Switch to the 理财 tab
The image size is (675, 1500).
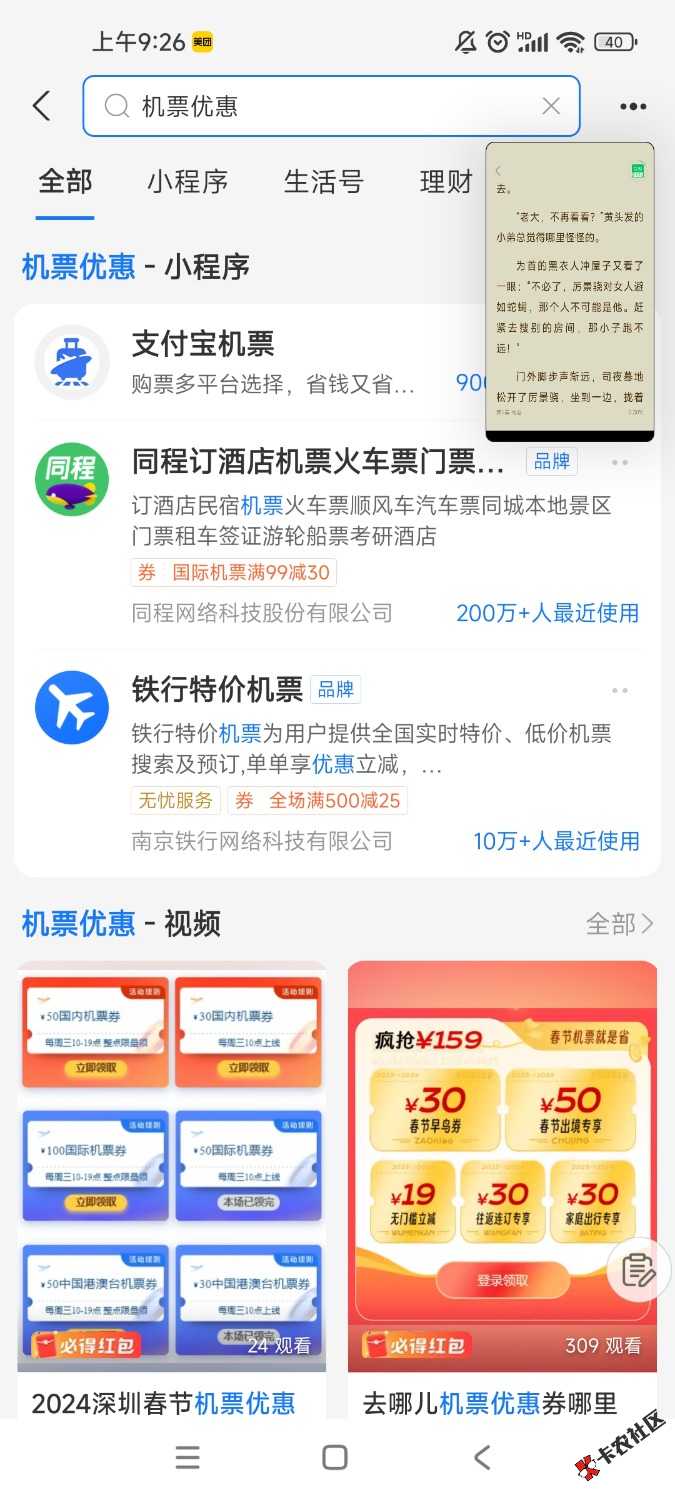coord(446,182)
